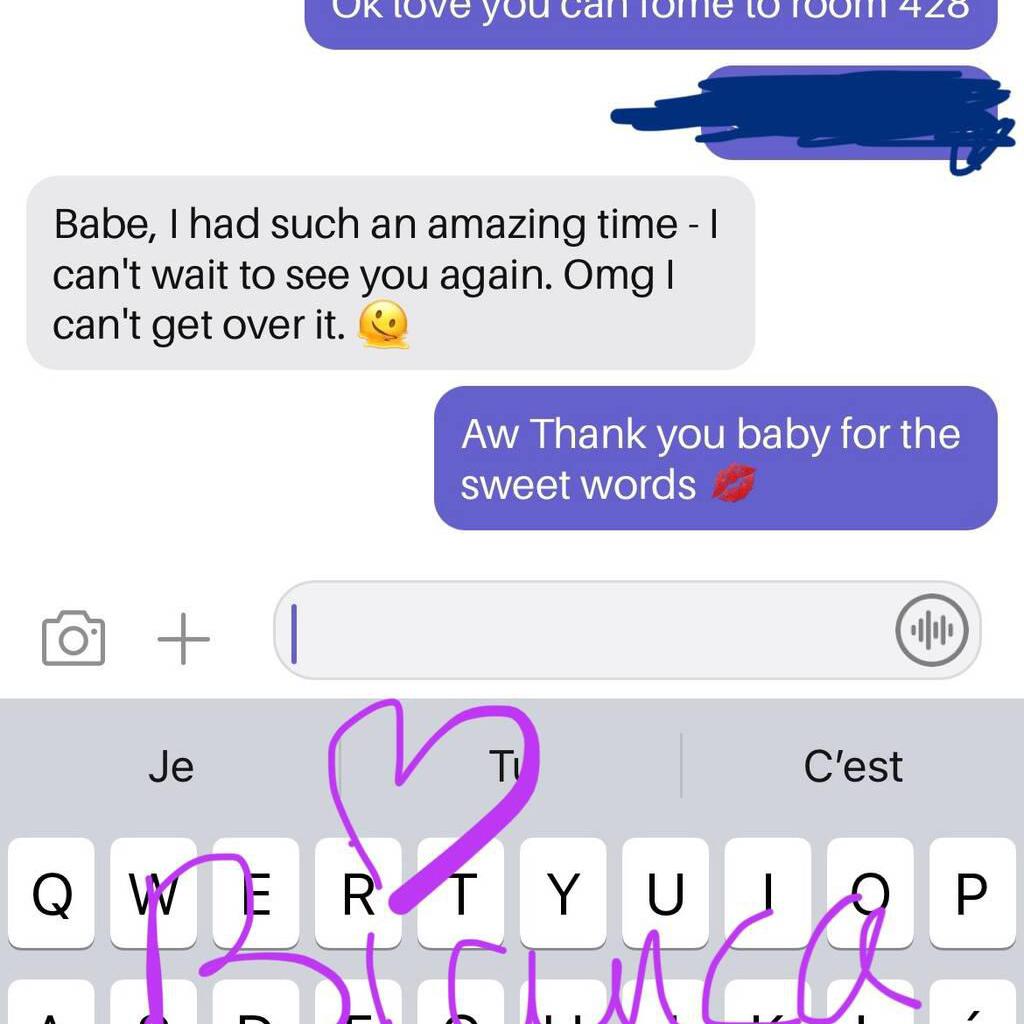
Task: Open the plus attachments menu
Action: [184, 637]
